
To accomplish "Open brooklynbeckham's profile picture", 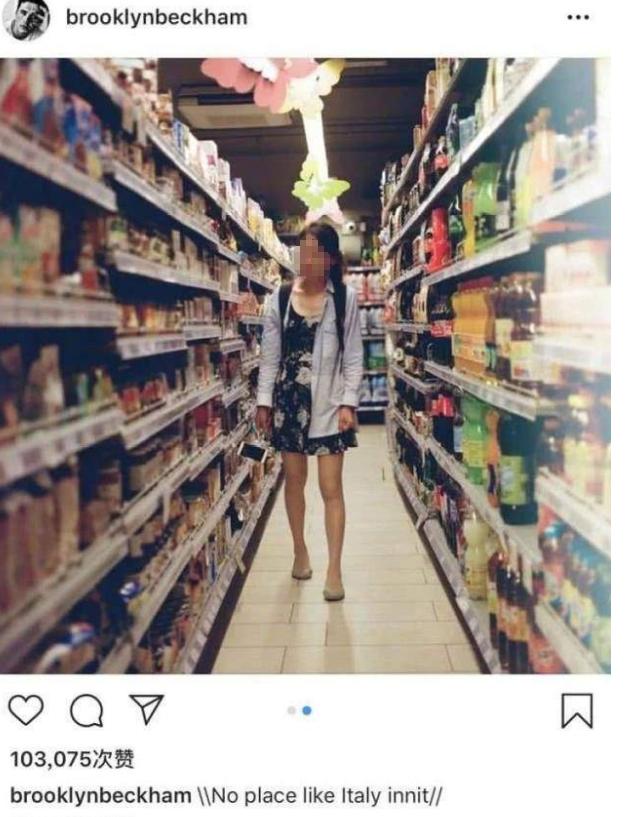I will click(x=26, y=20).
